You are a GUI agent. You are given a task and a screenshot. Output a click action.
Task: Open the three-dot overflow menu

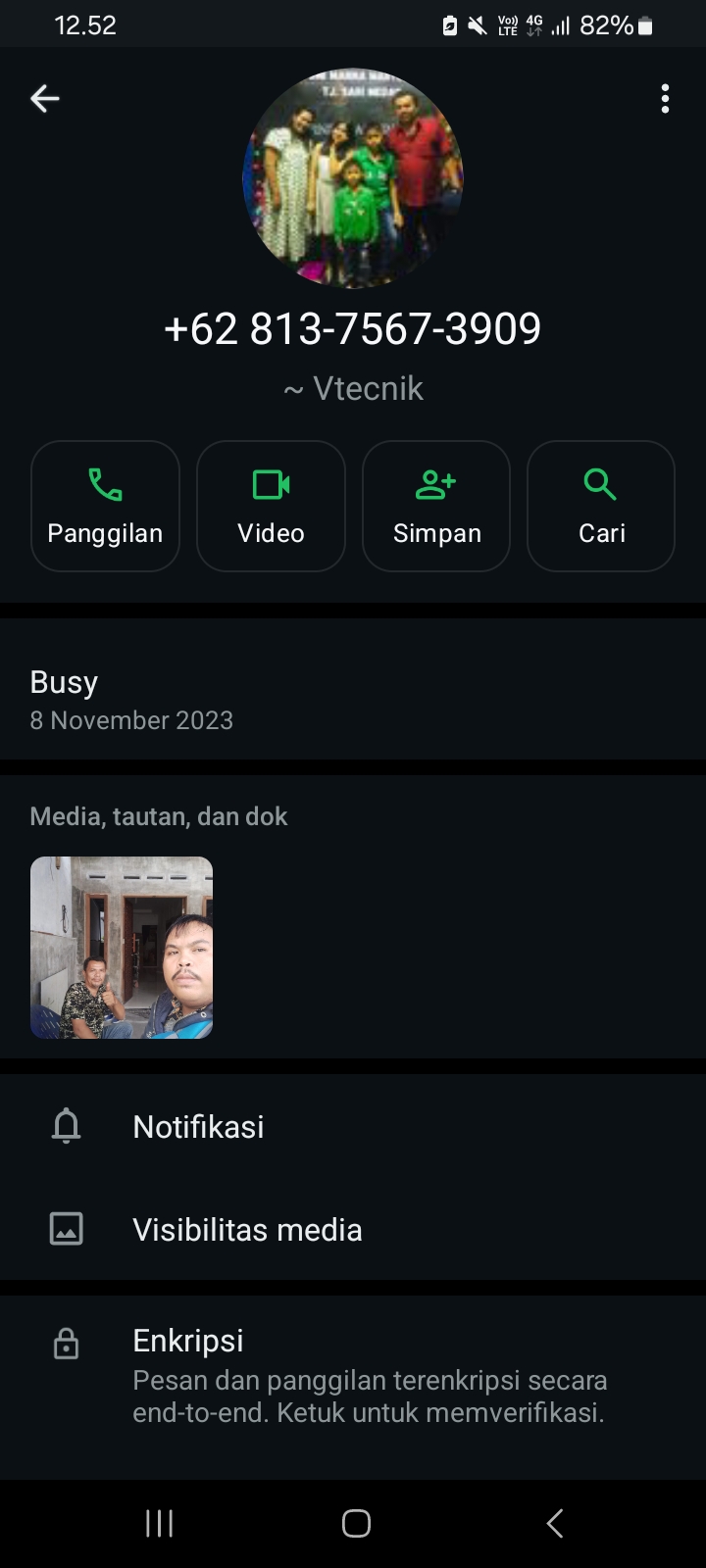(x=665, y=98)
